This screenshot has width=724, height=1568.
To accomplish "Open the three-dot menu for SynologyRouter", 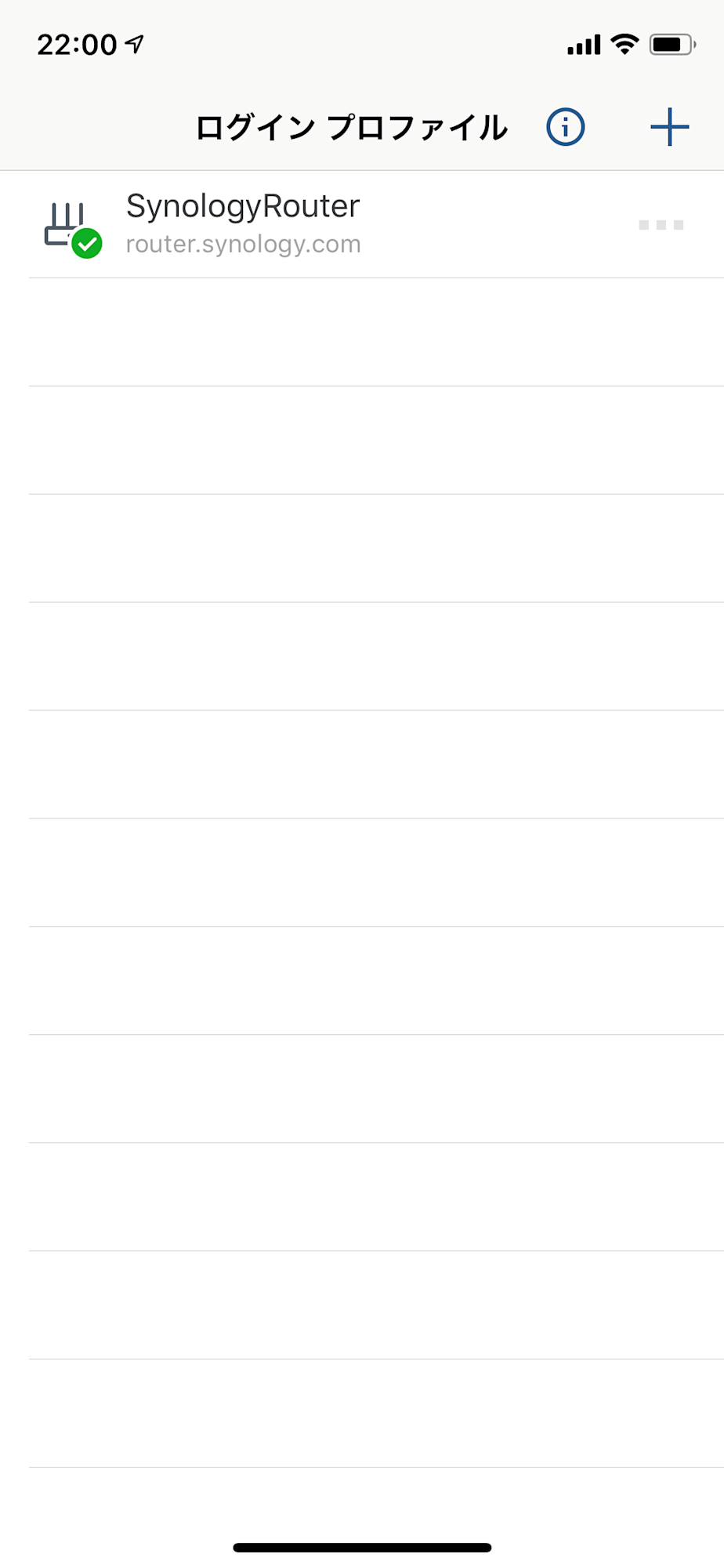I will pos(661,225).
